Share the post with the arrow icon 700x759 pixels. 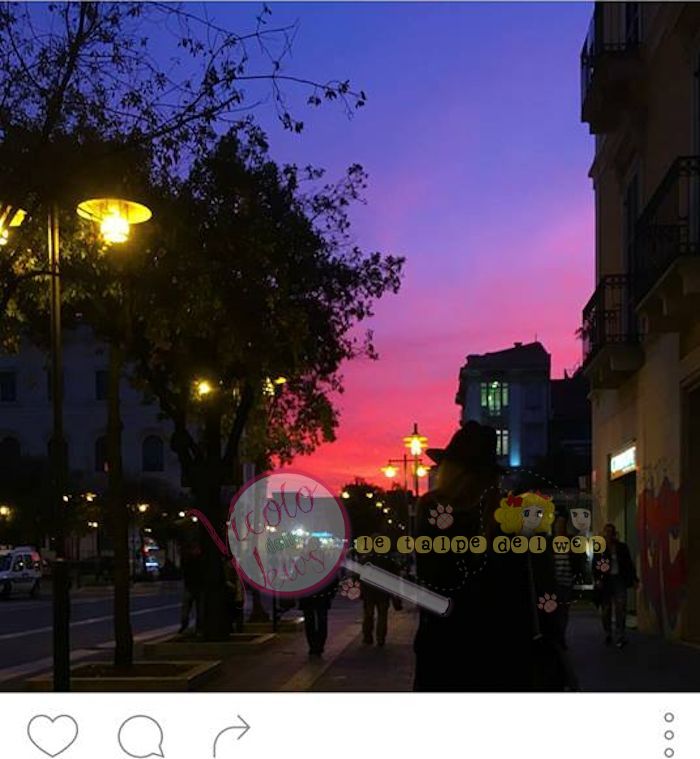tap(231, 736)
